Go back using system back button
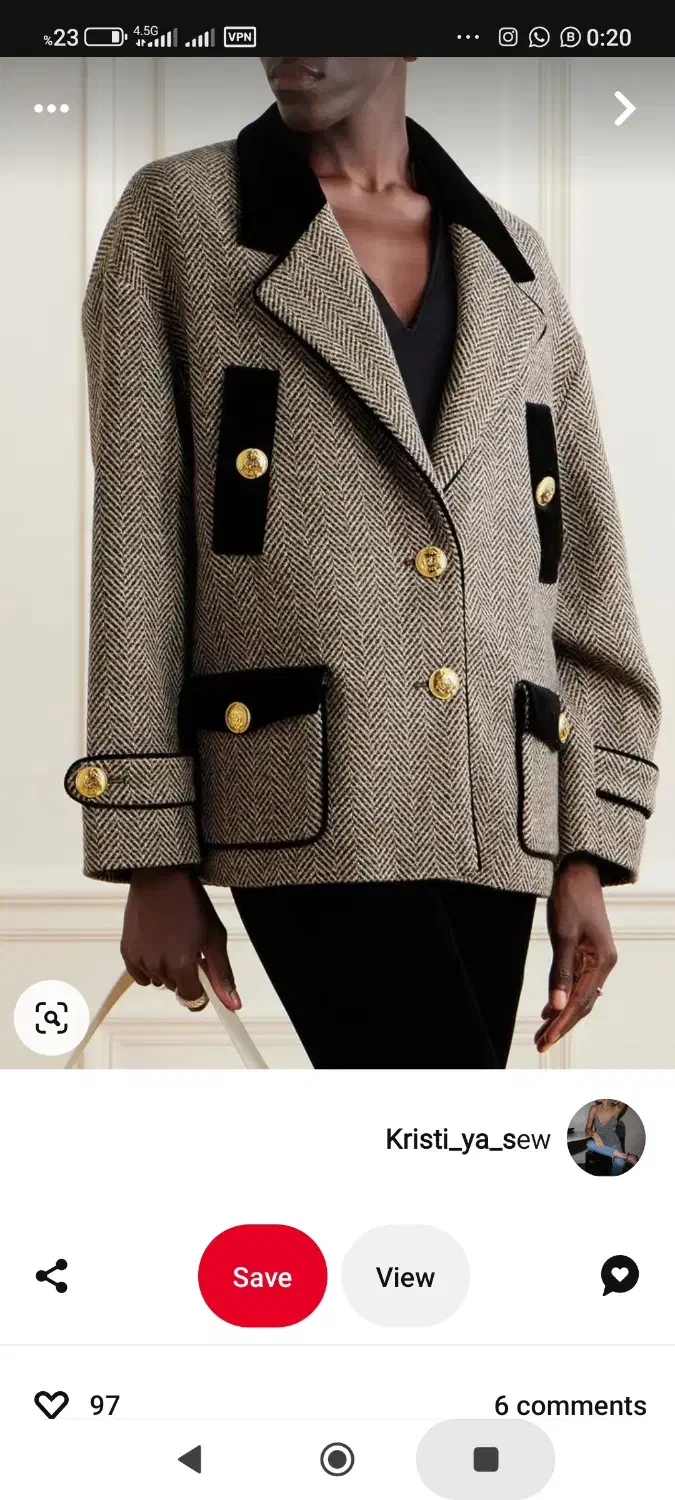The height and width of the screenshot is (1500, 675). (x=189, y=1459)
